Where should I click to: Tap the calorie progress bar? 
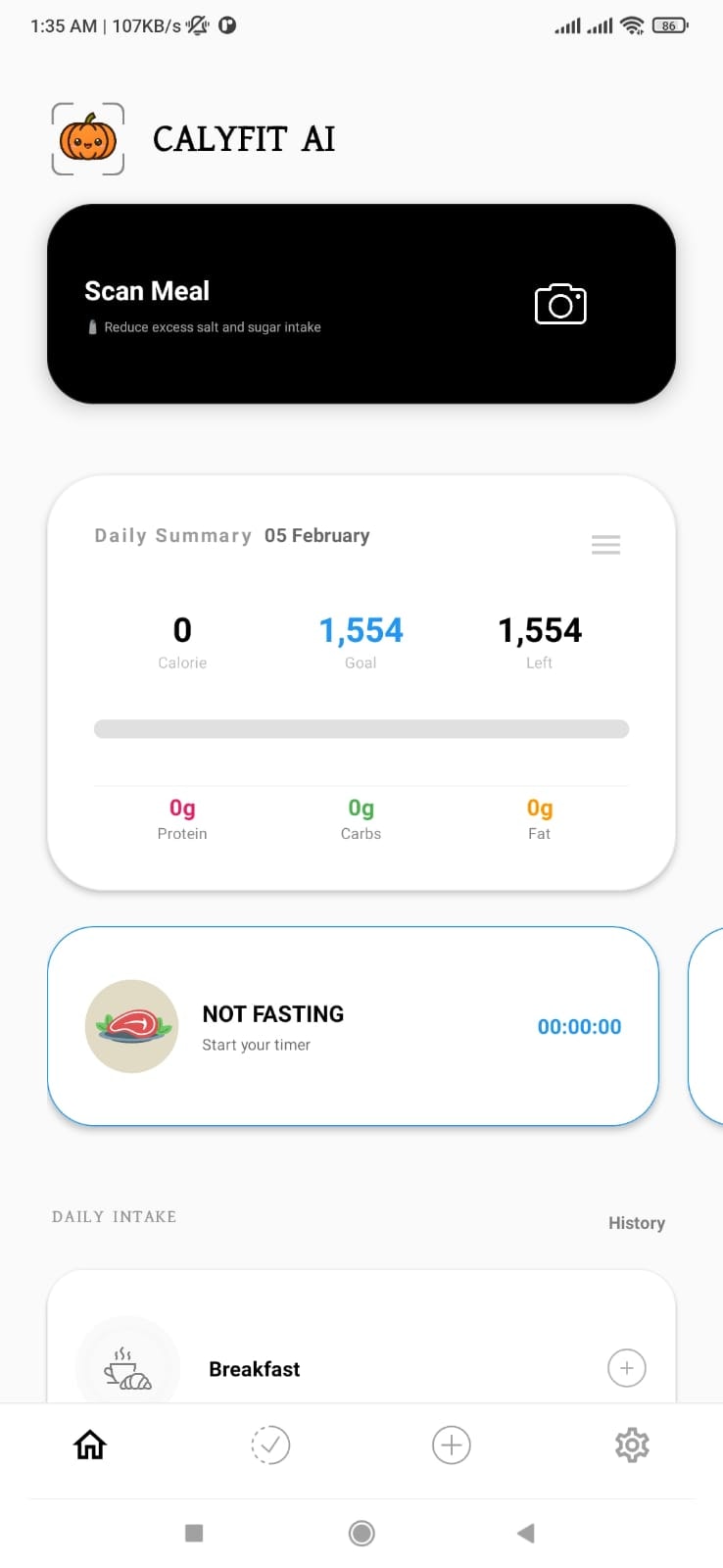tap(361, 728)
